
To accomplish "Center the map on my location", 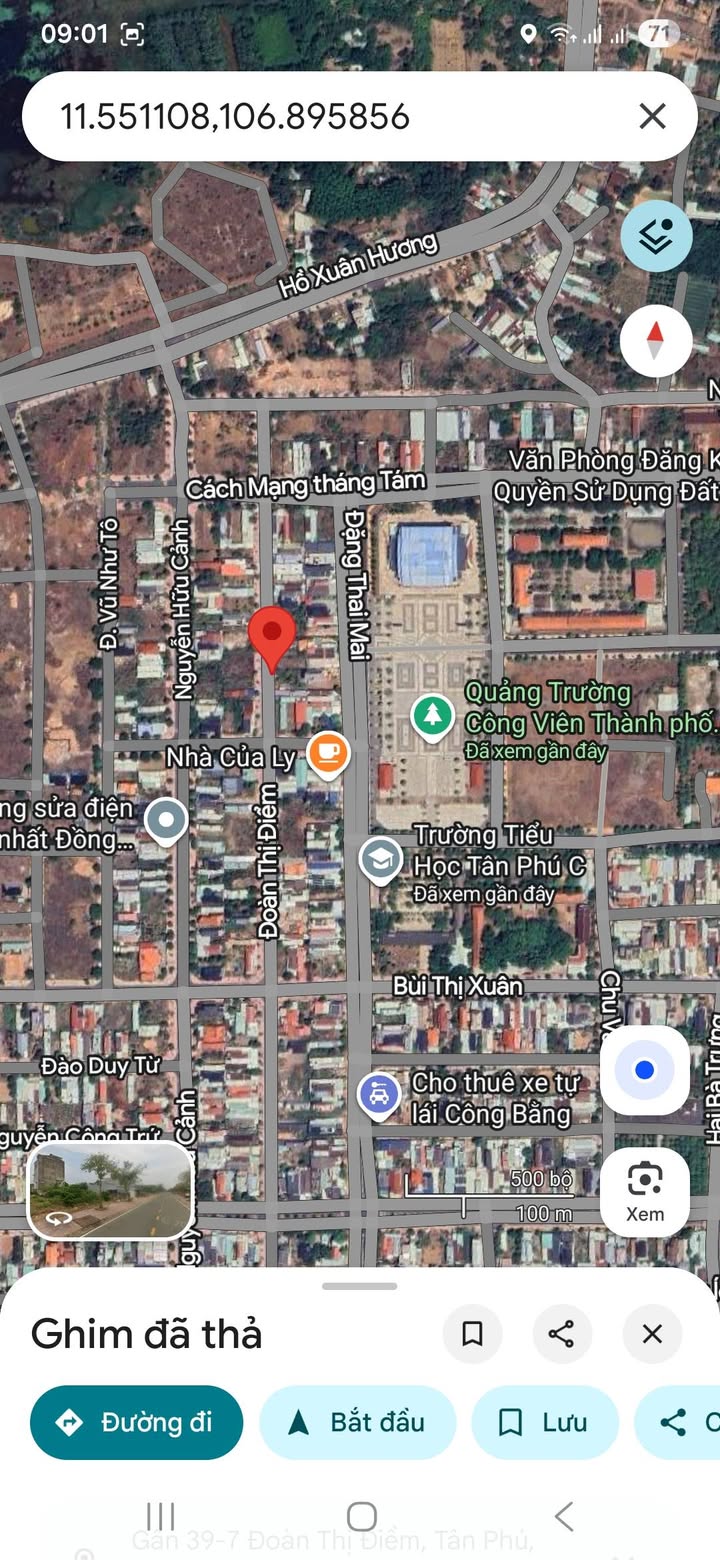I will 645,1070.
